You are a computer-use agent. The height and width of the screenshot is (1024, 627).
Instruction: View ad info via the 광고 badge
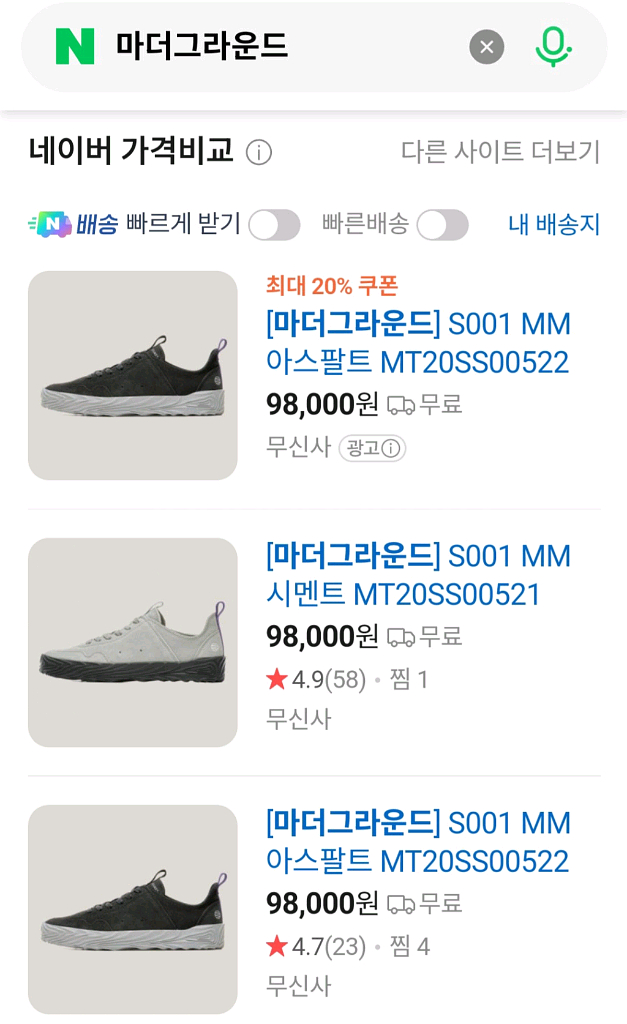point(372,448)
